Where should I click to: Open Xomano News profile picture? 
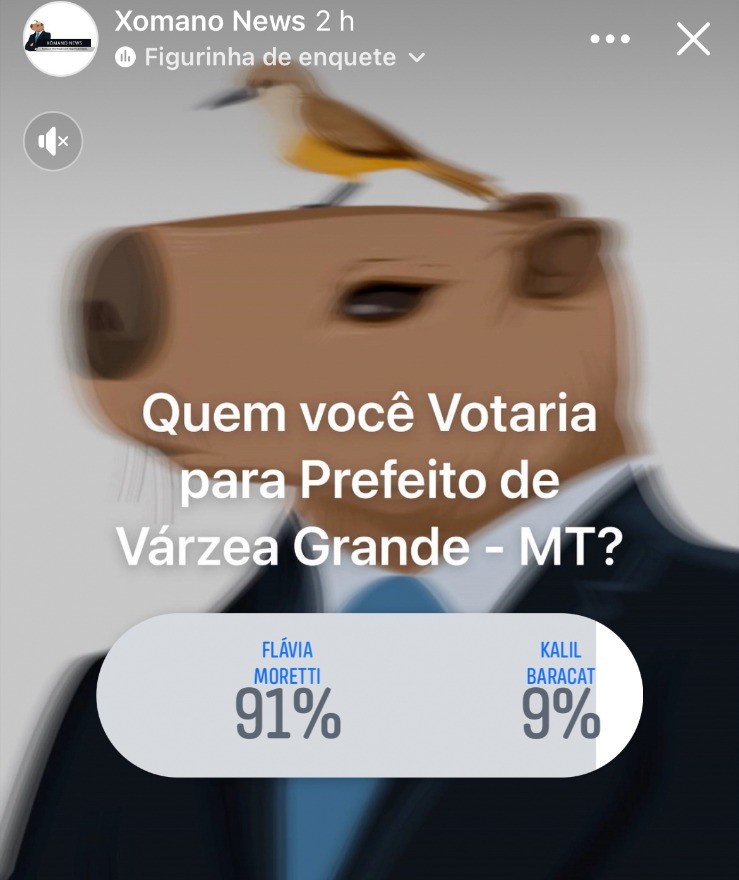click(60, 39)
